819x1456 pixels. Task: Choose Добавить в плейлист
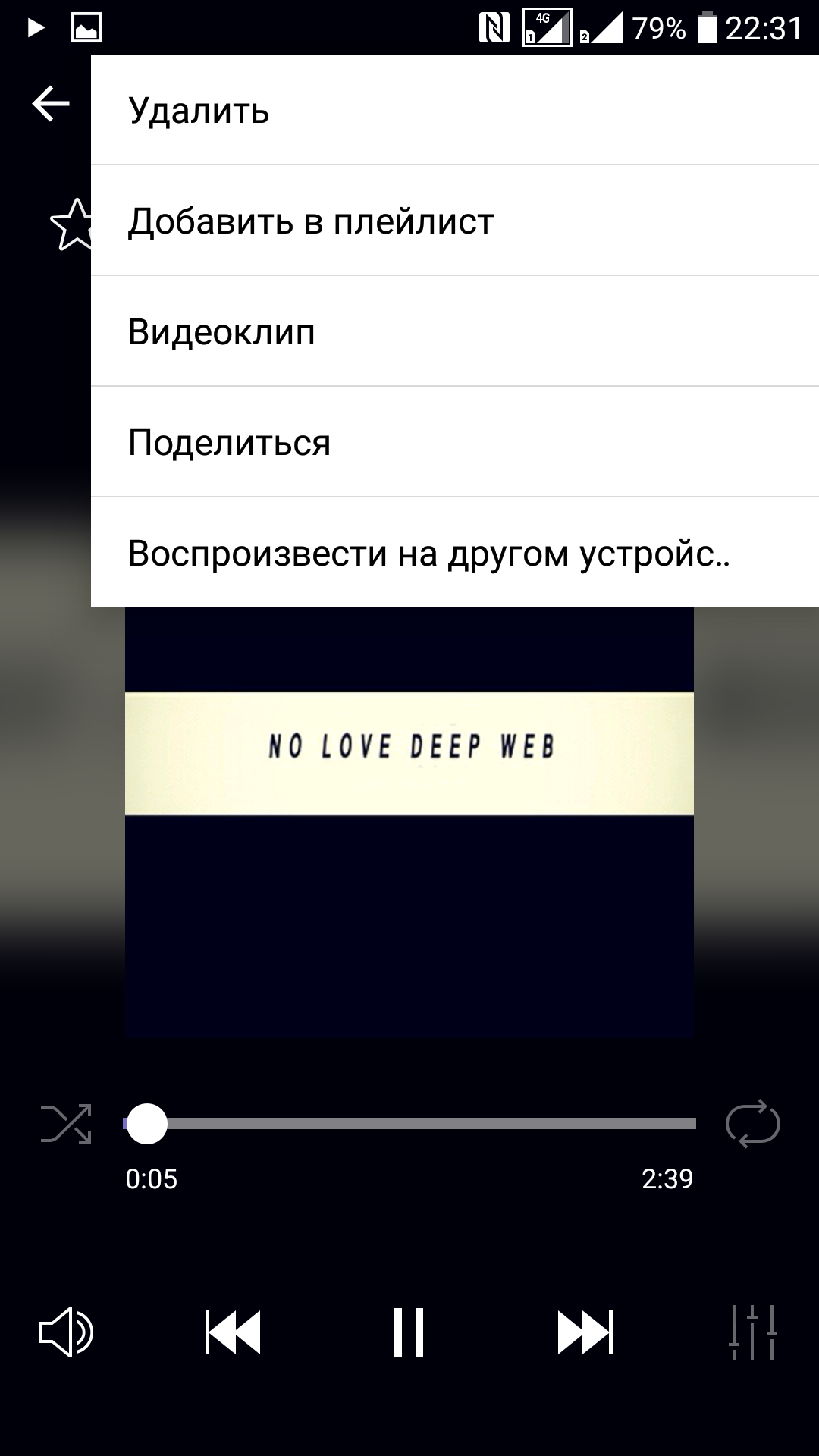coord(455,221)
